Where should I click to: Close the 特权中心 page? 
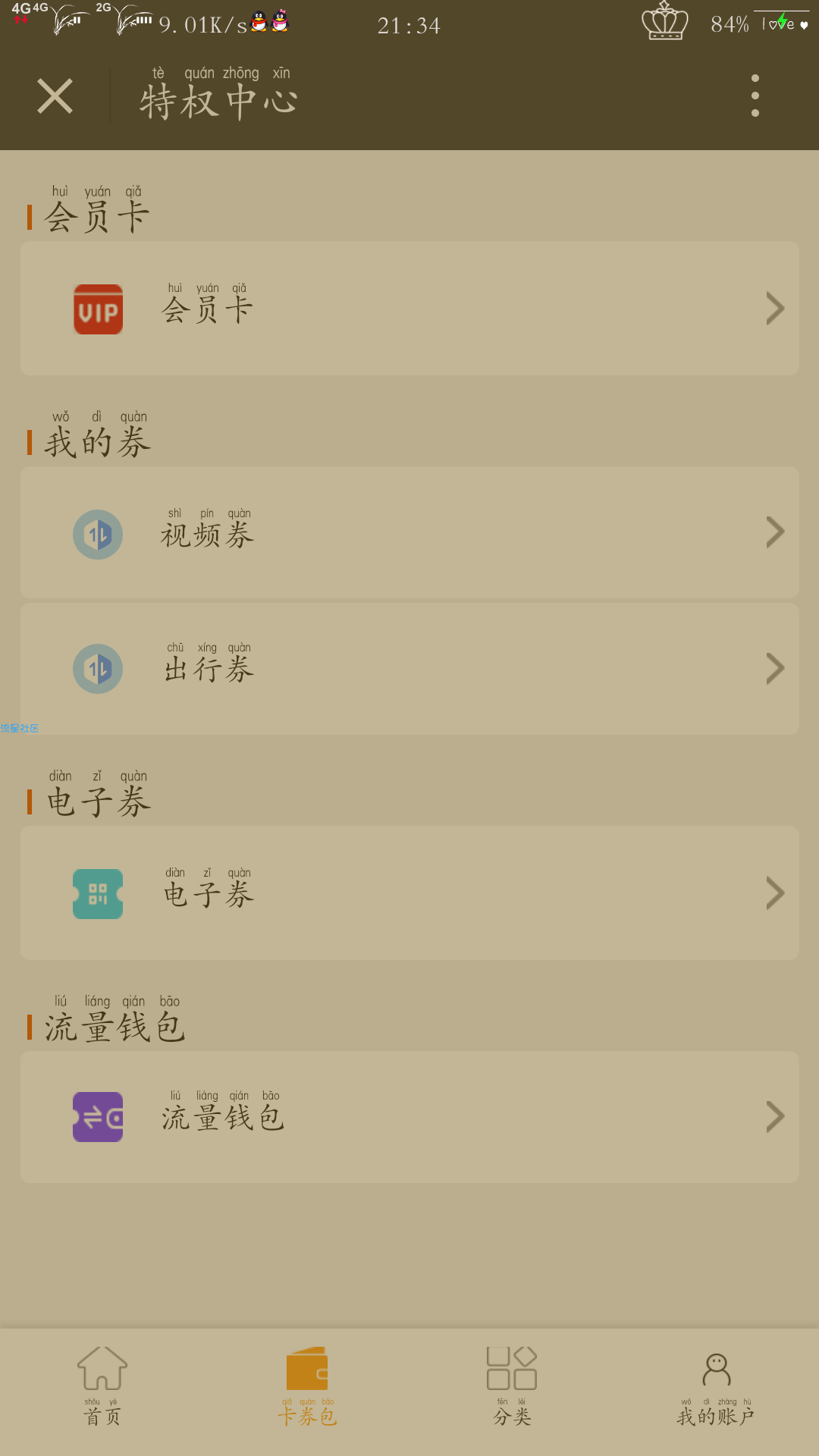point(55,96)
